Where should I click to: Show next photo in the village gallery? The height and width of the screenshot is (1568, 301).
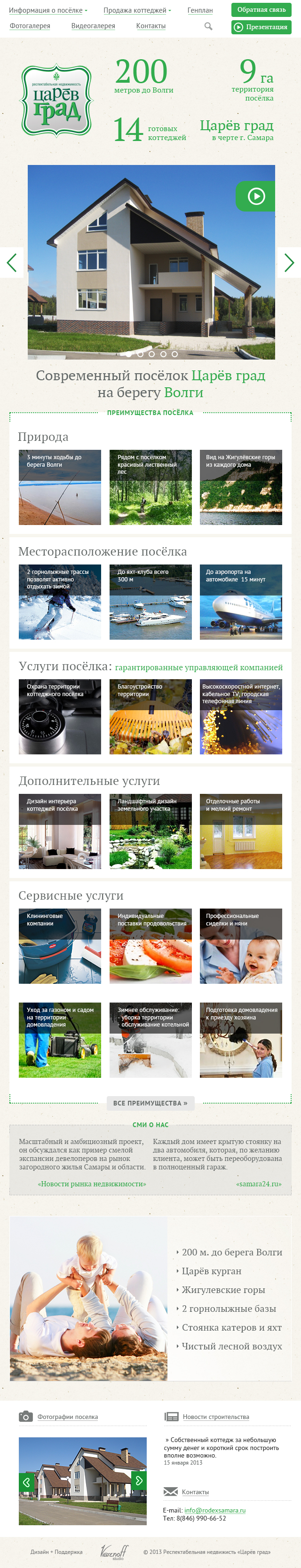tap(139, 1480)
